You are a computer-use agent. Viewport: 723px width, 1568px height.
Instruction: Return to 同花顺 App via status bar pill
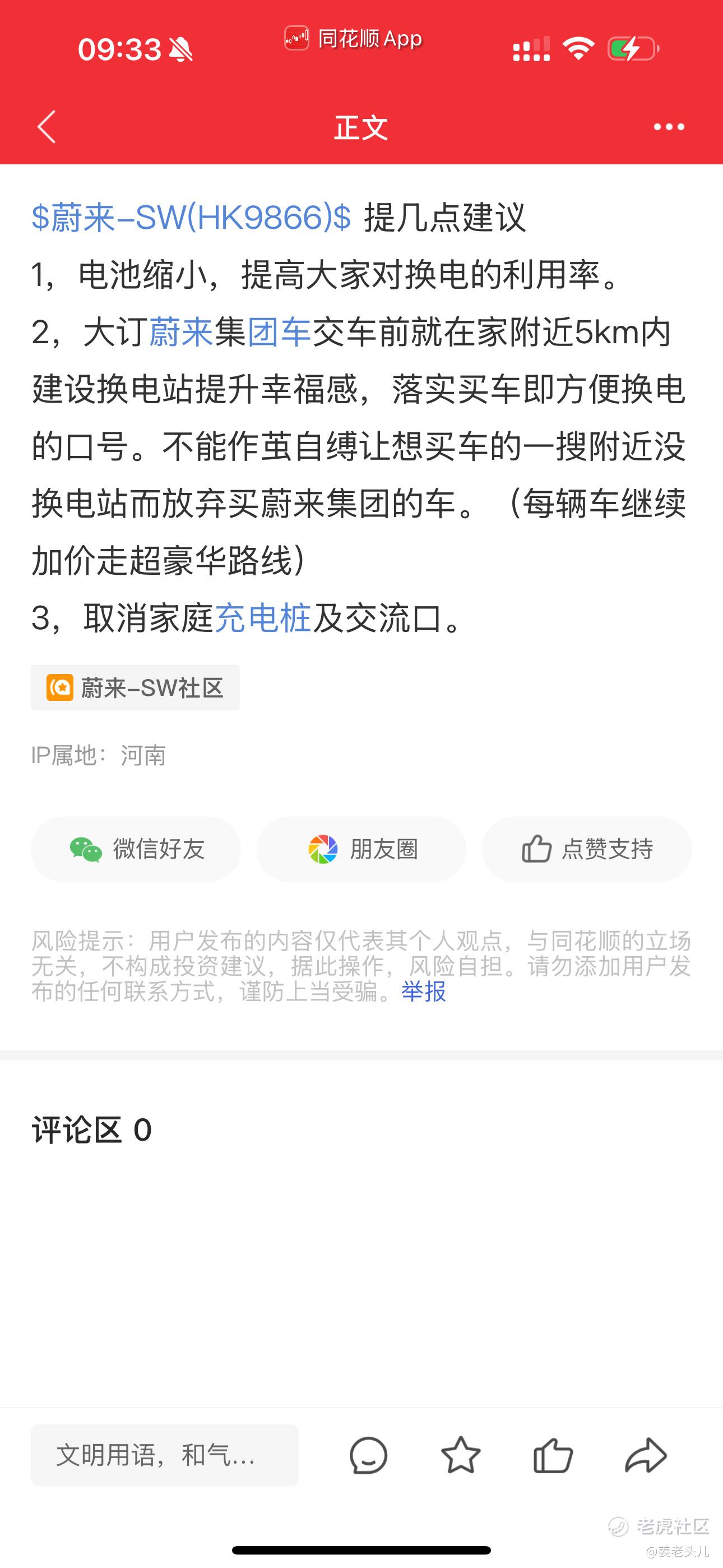(x=353, y=39)
